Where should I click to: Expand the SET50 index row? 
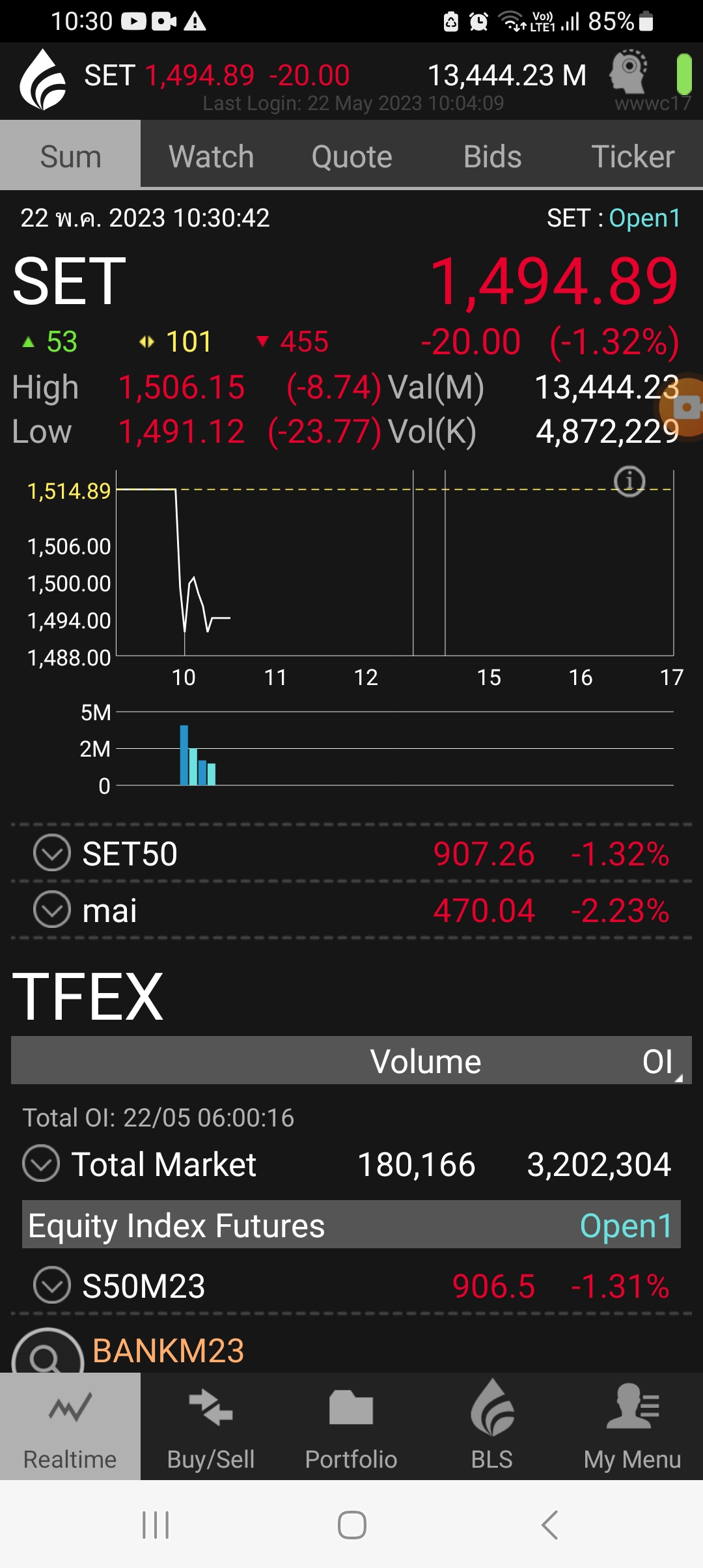[52, 853]
